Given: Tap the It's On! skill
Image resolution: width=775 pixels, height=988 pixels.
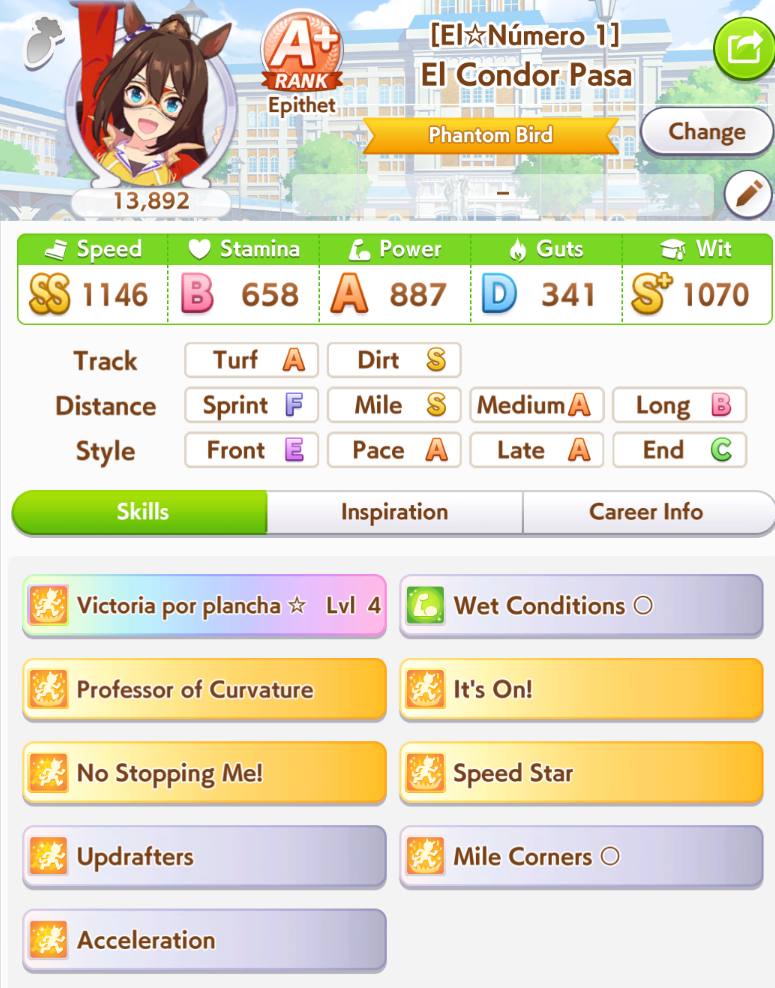Looking at the screenshot, I should pos(581,690).
